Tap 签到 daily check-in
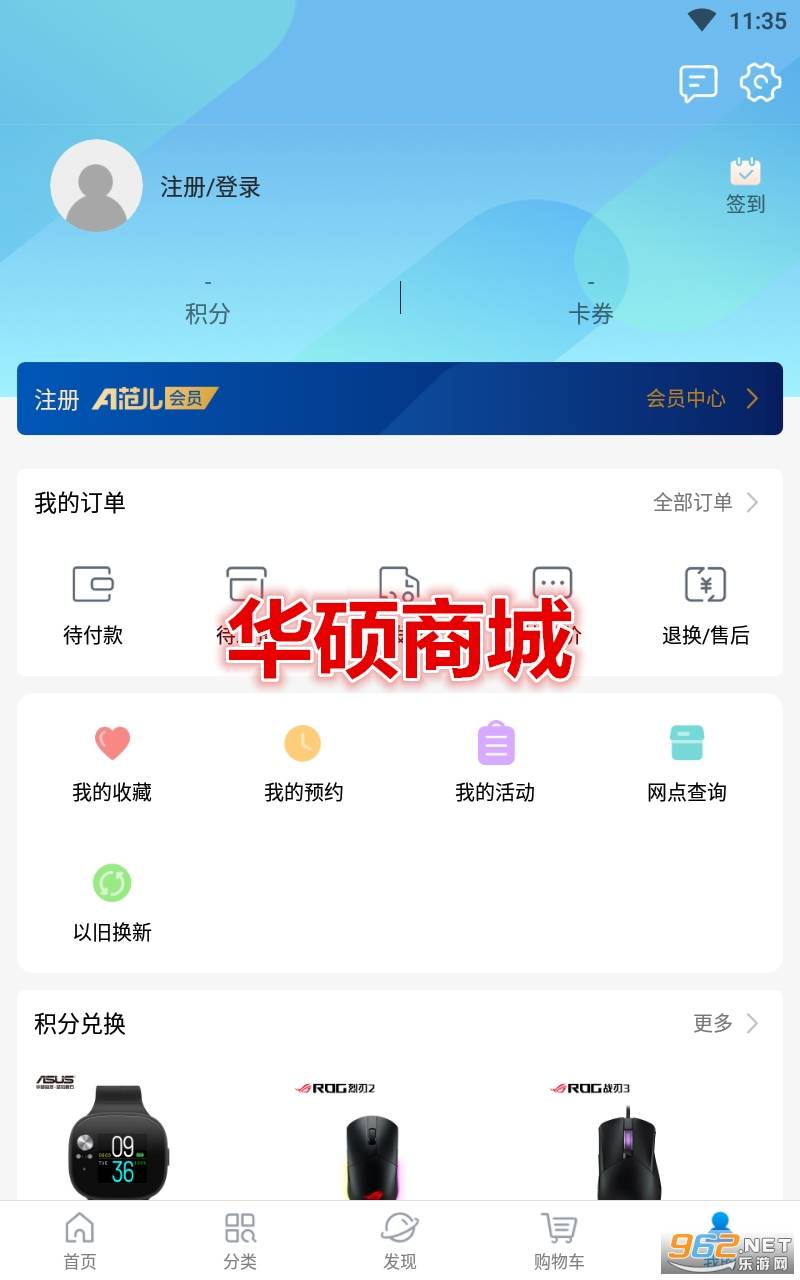 tap(745, 186)
